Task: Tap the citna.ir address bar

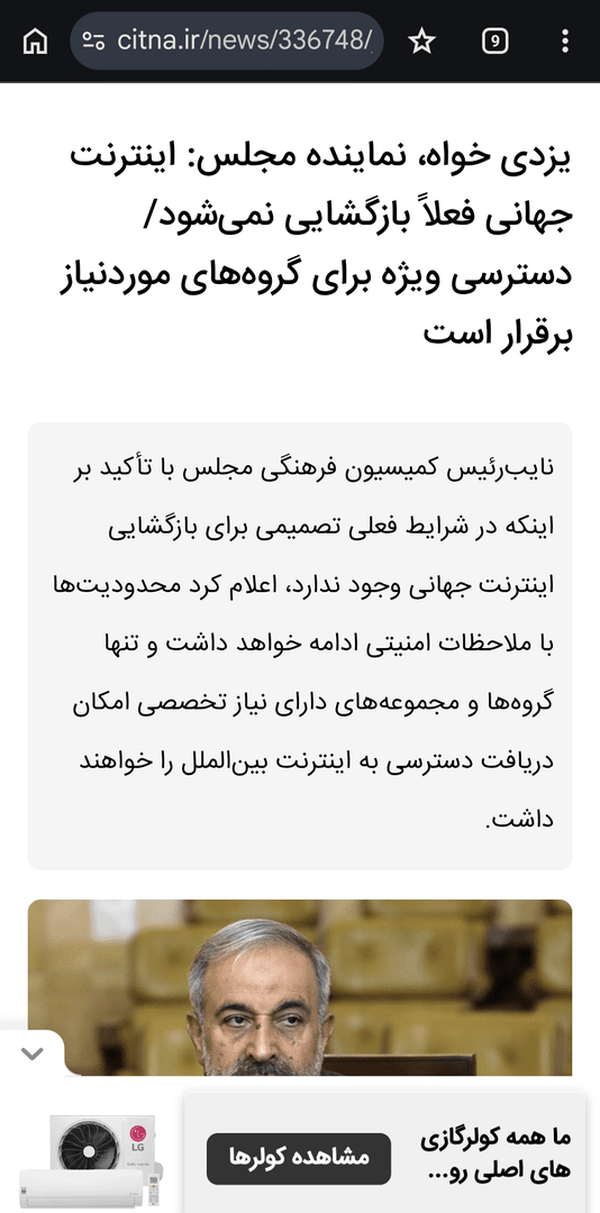Action: 226,41
